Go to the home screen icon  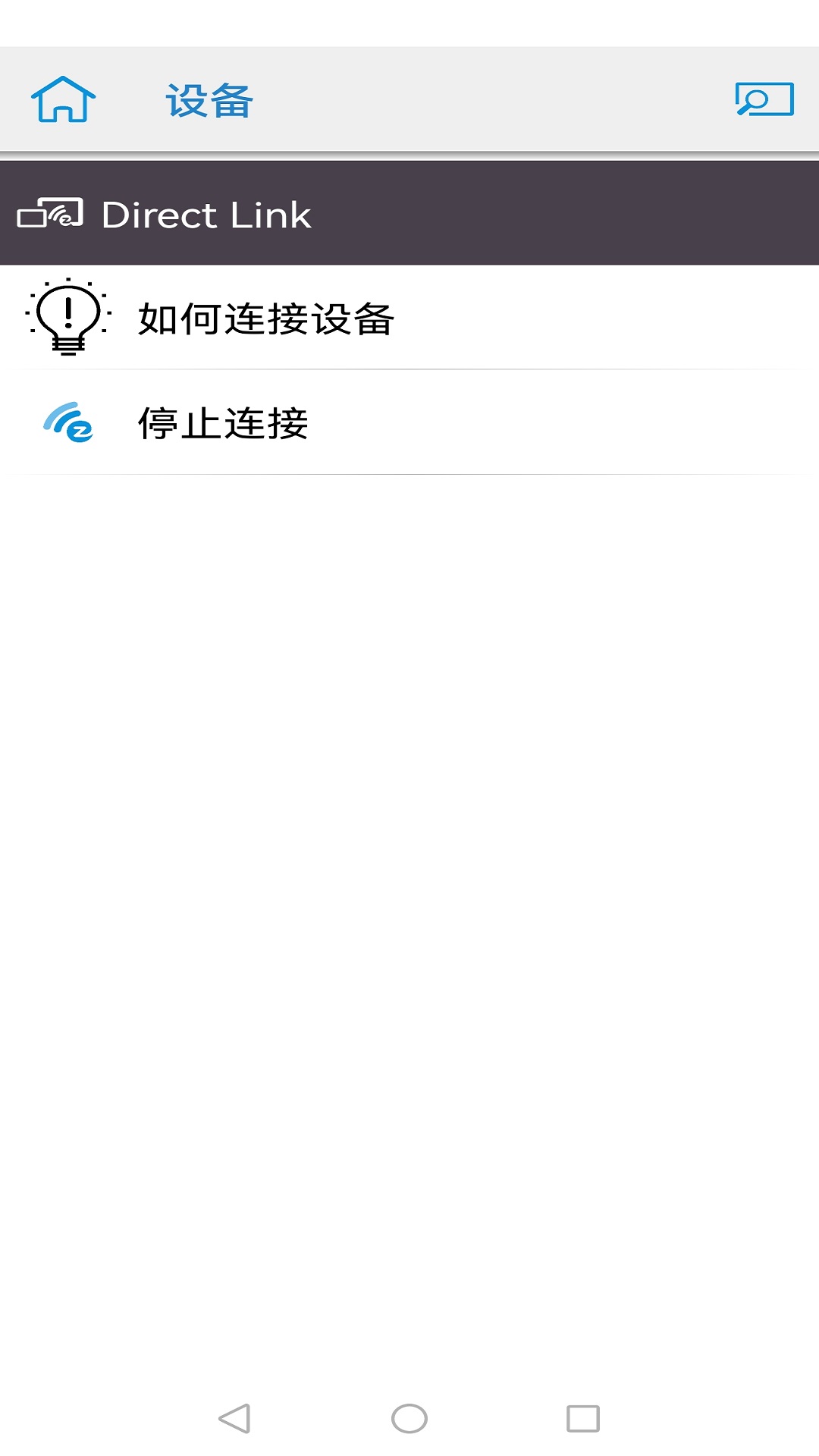tap(63, 99)
